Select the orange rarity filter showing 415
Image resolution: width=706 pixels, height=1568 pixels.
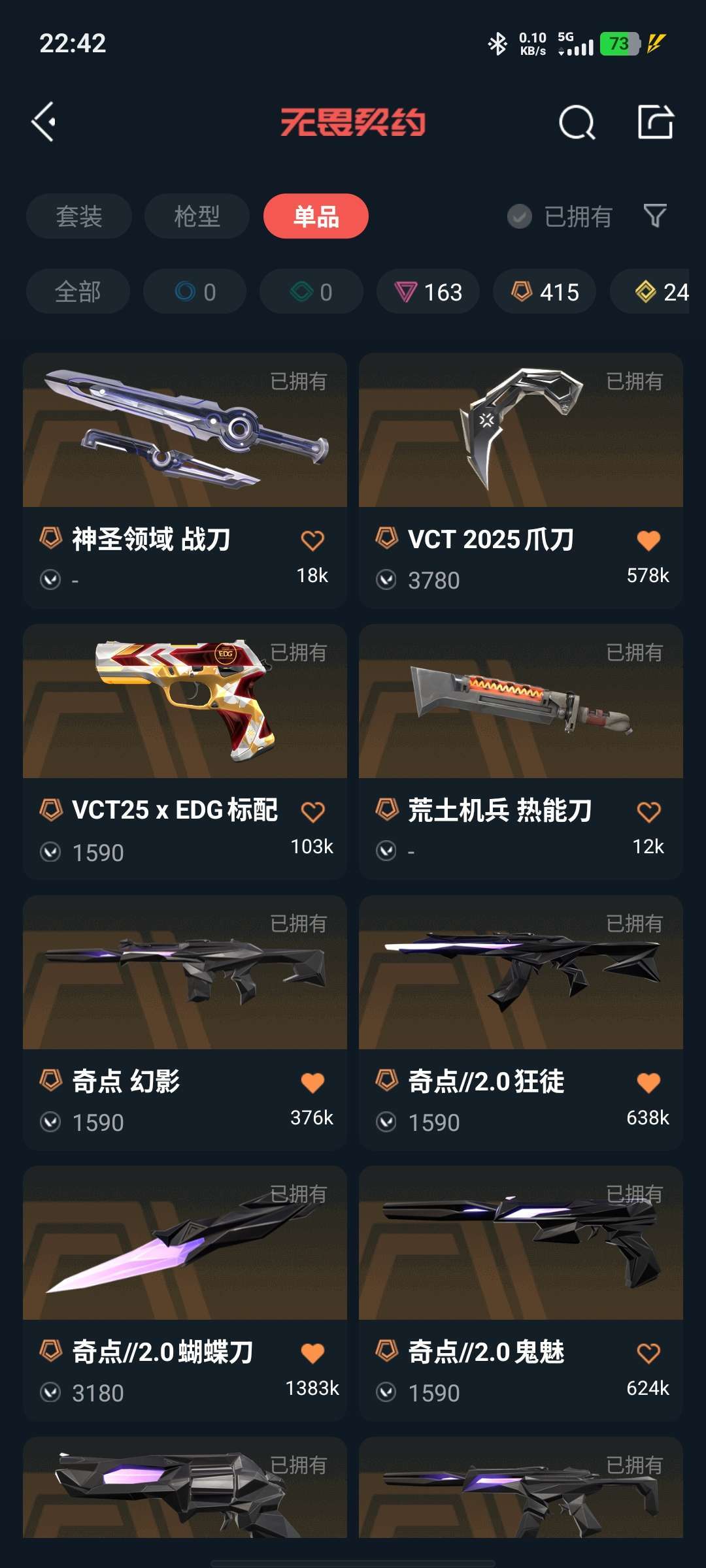(545, 291)
